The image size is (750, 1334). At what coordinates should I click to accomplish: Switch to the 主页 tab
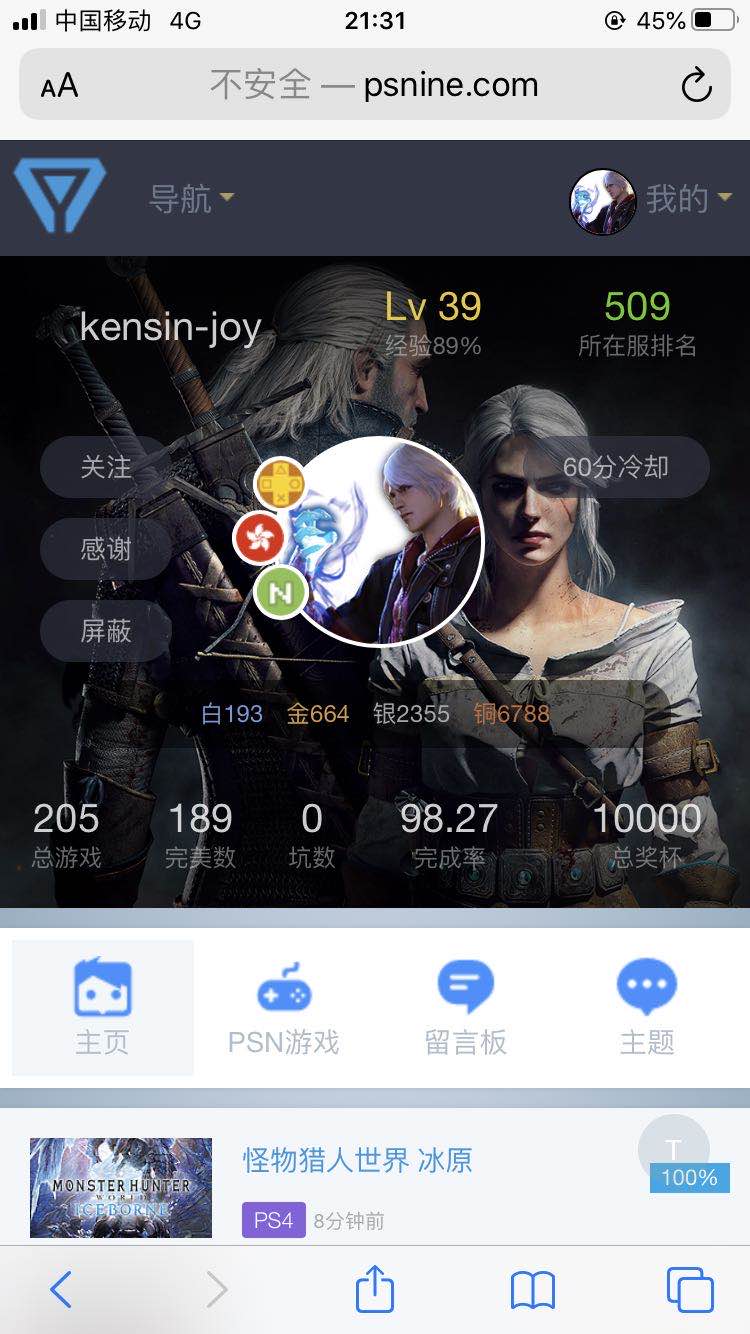[102, 1008]
